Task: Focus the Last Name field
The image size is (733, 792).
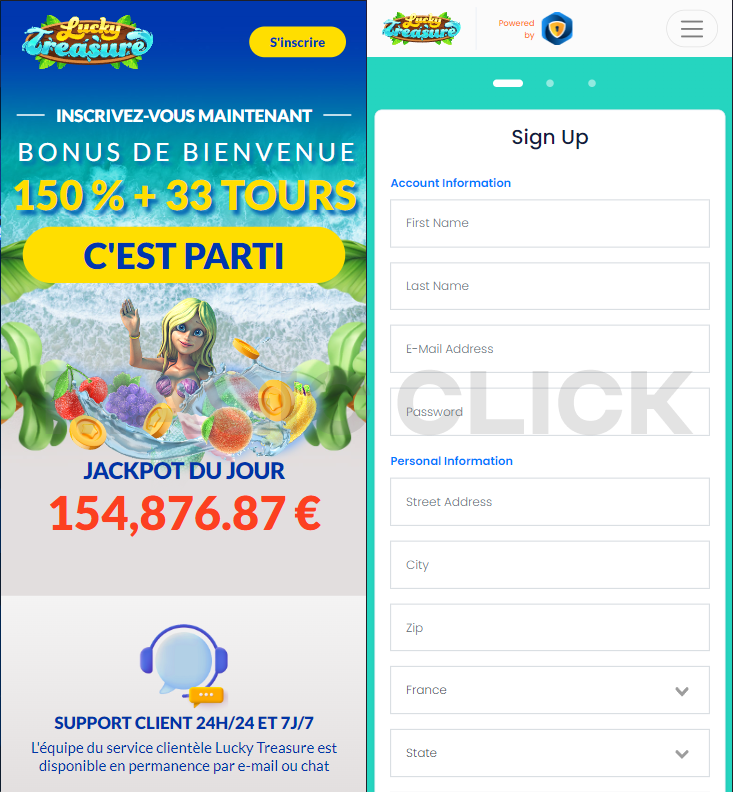Action: (549, 286)
